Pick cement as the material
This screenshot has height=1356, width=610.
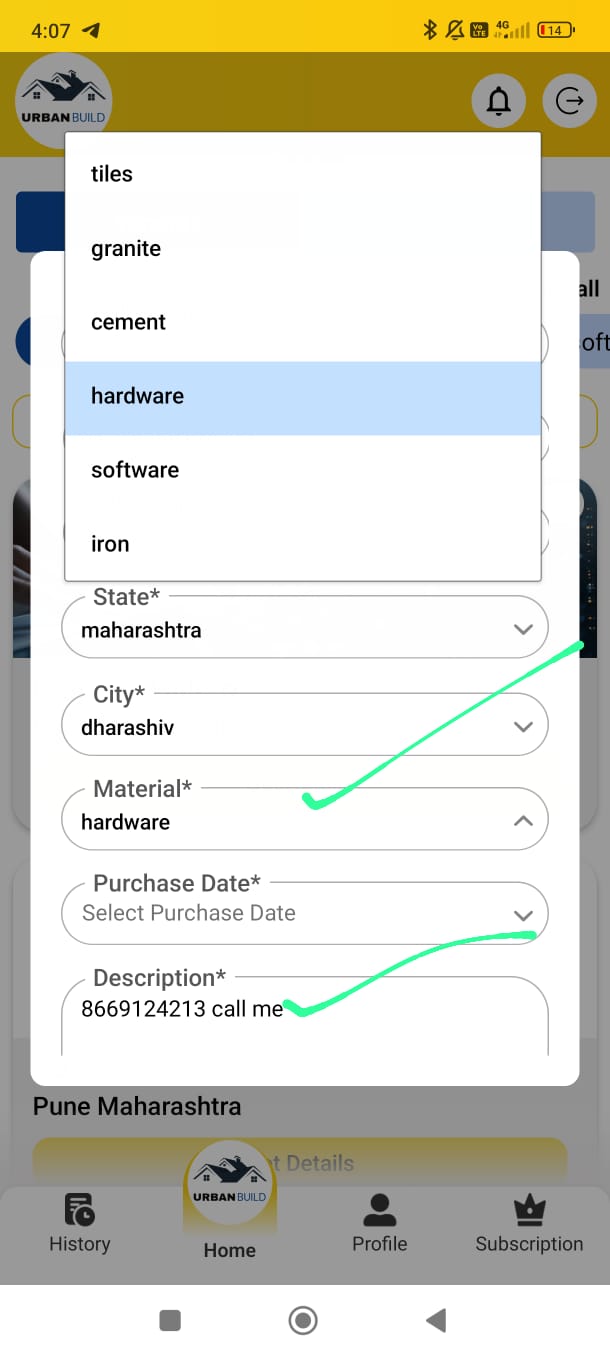(302, 322)
